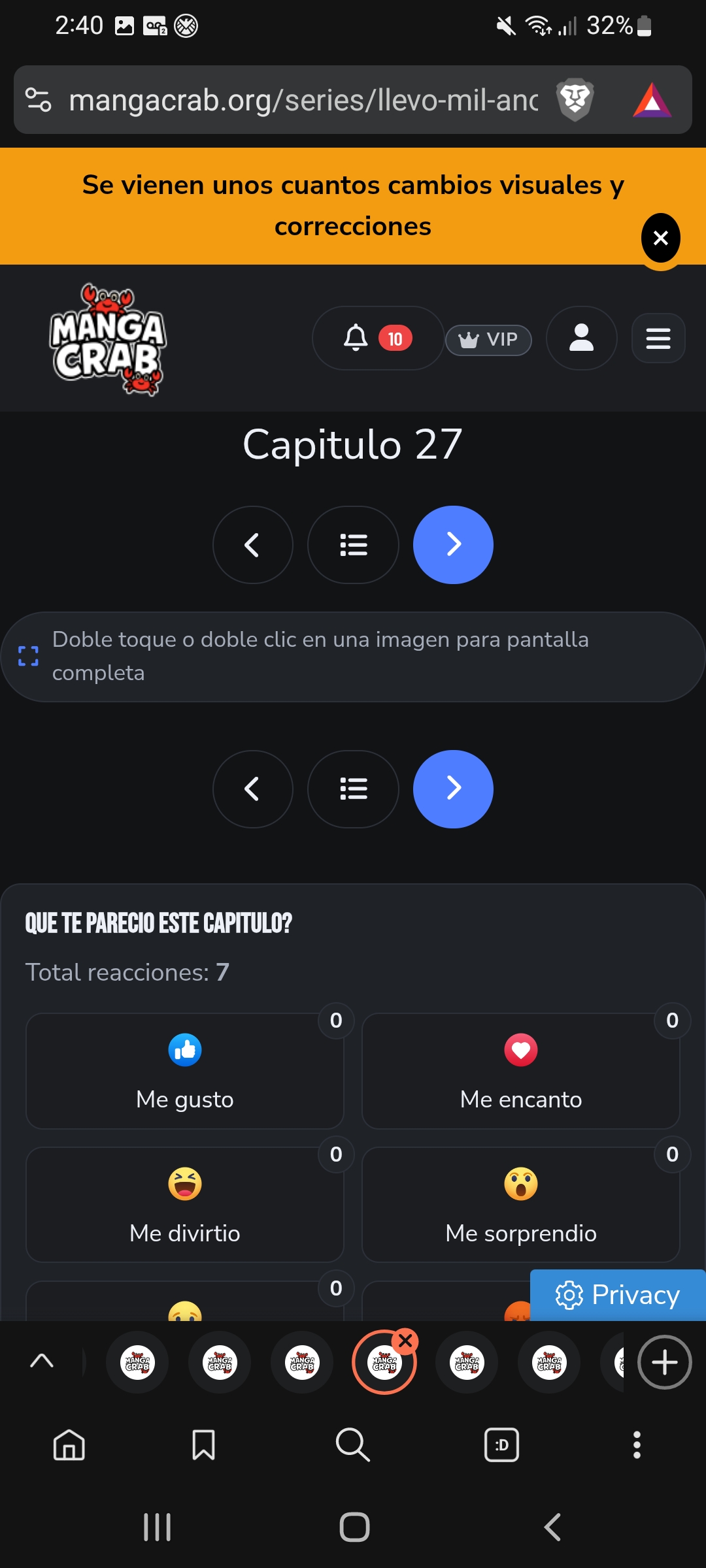
Task: Open the VIP membership button
Action: [x=488, y=340]
